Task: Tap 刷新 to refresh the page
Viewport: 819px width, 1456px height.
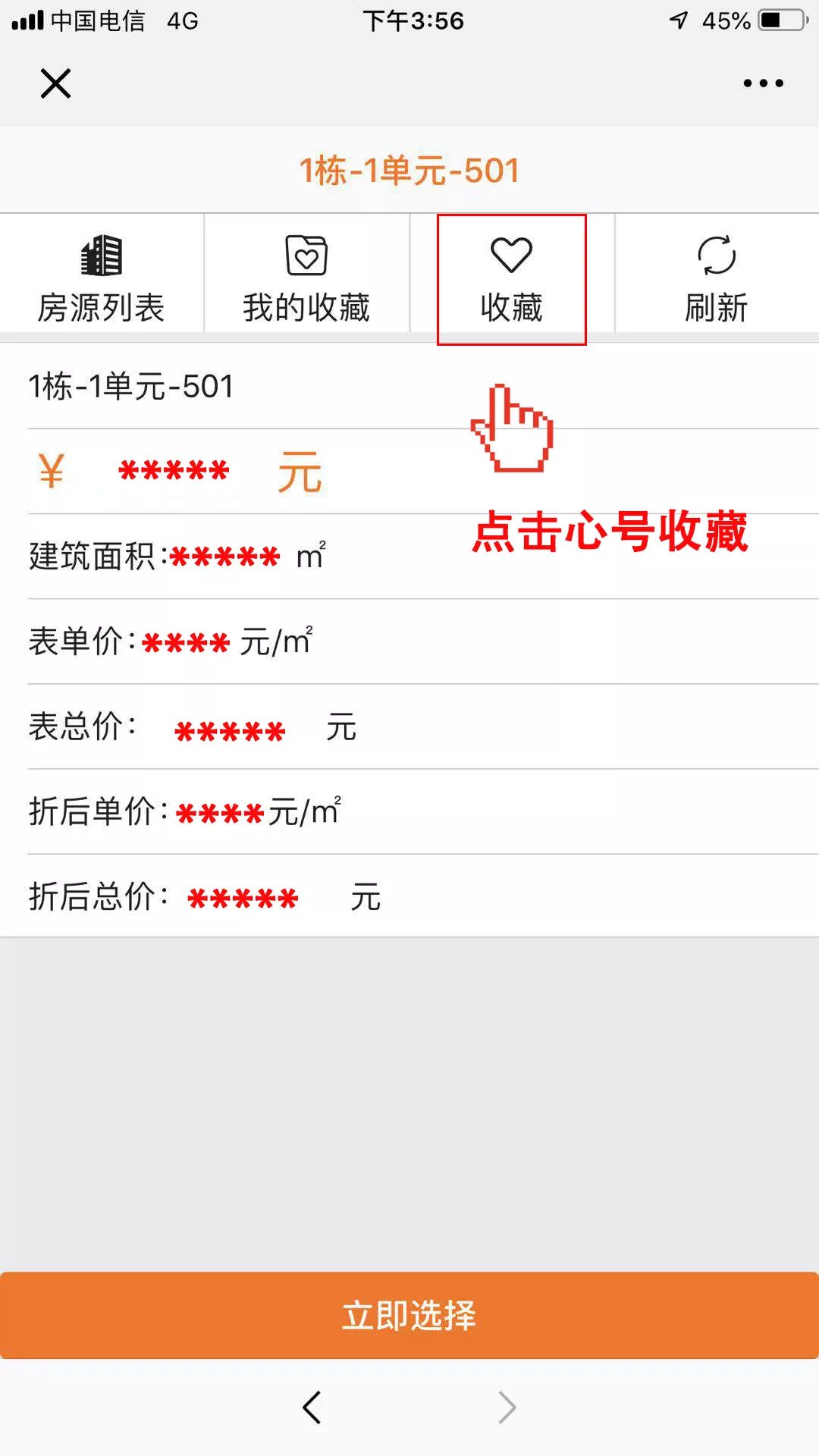Action: (x=717, y=277)
